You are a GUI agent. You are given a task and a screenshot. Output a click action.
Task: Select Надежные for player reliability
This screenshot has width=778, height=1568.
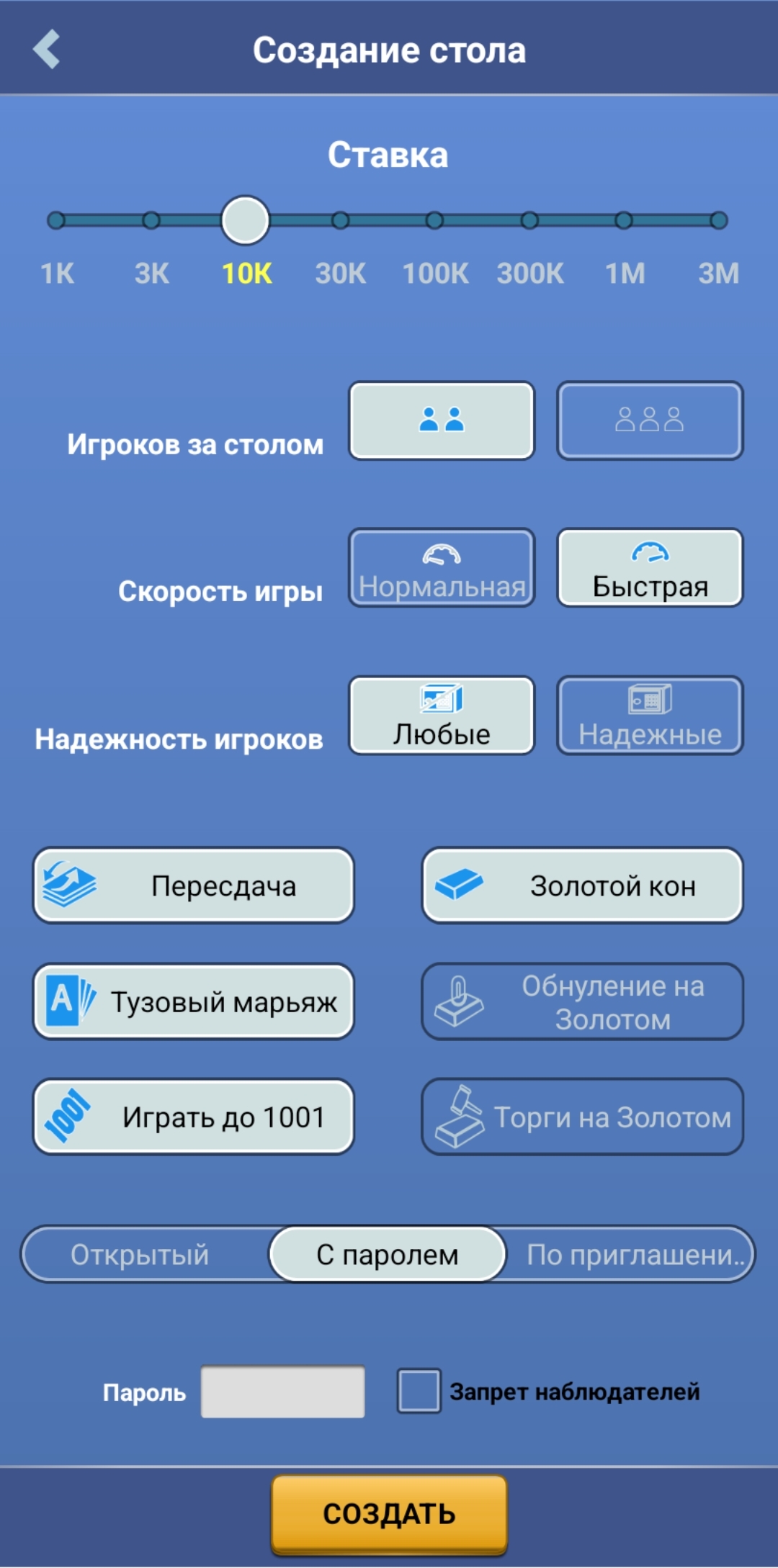click(x=649, y=716)
